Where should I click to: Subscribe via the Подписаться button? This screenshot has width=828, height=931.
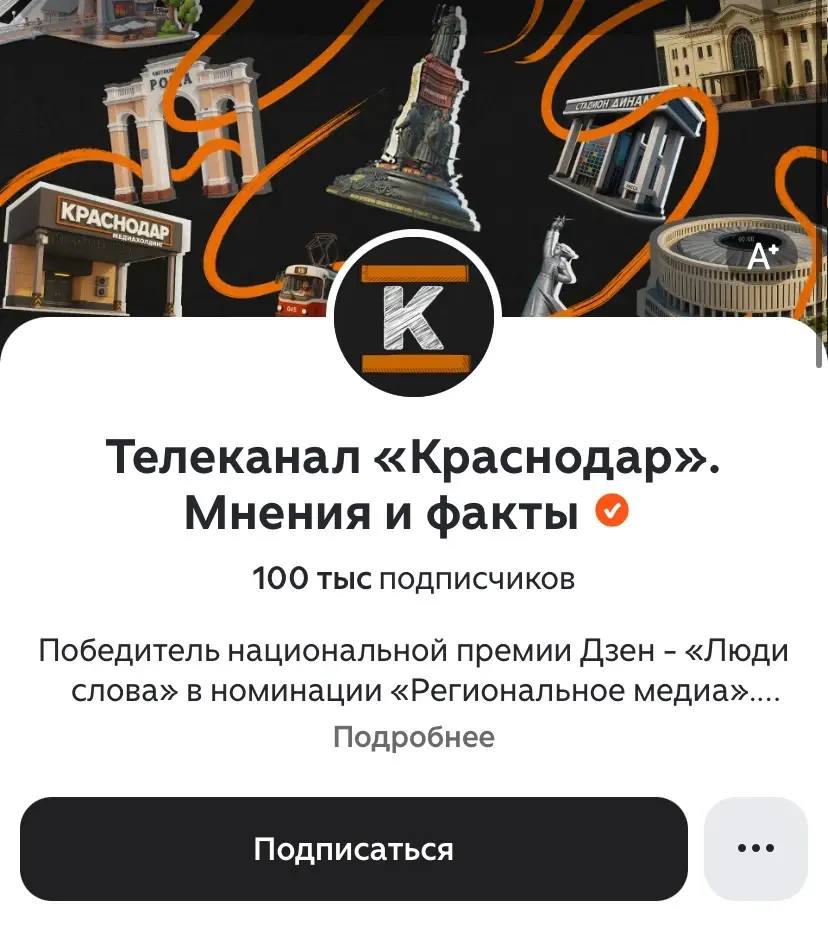353,849
